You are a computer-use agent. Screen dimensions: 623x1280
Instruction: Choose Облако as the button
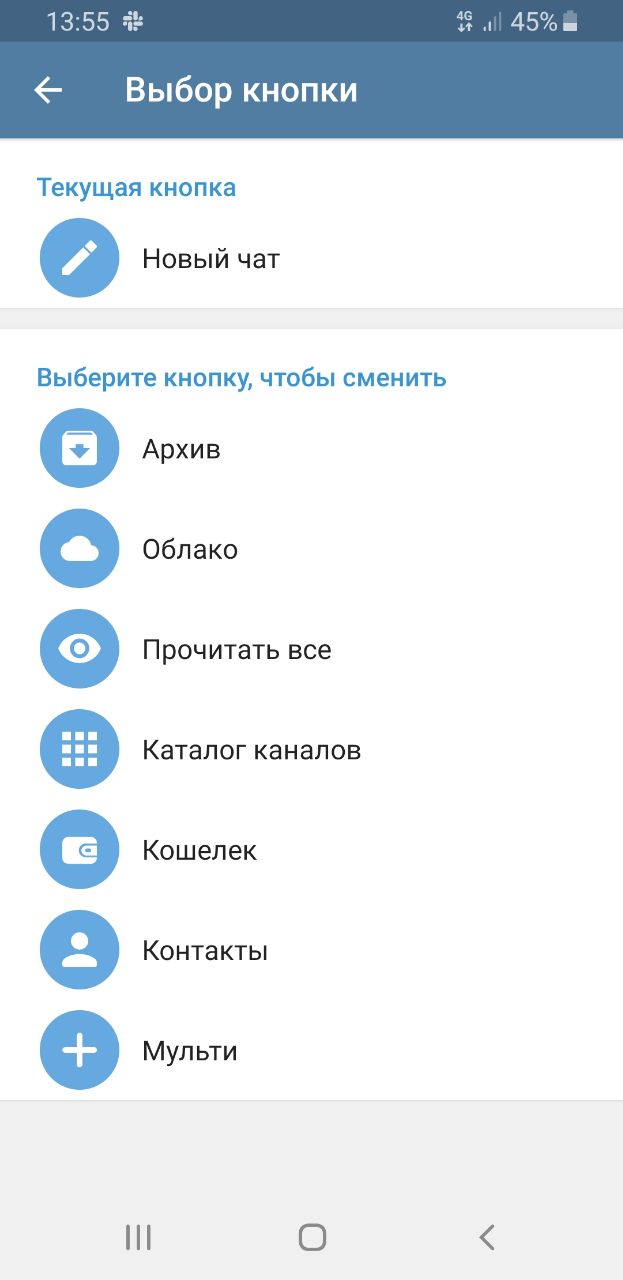(x=311, y=549)
